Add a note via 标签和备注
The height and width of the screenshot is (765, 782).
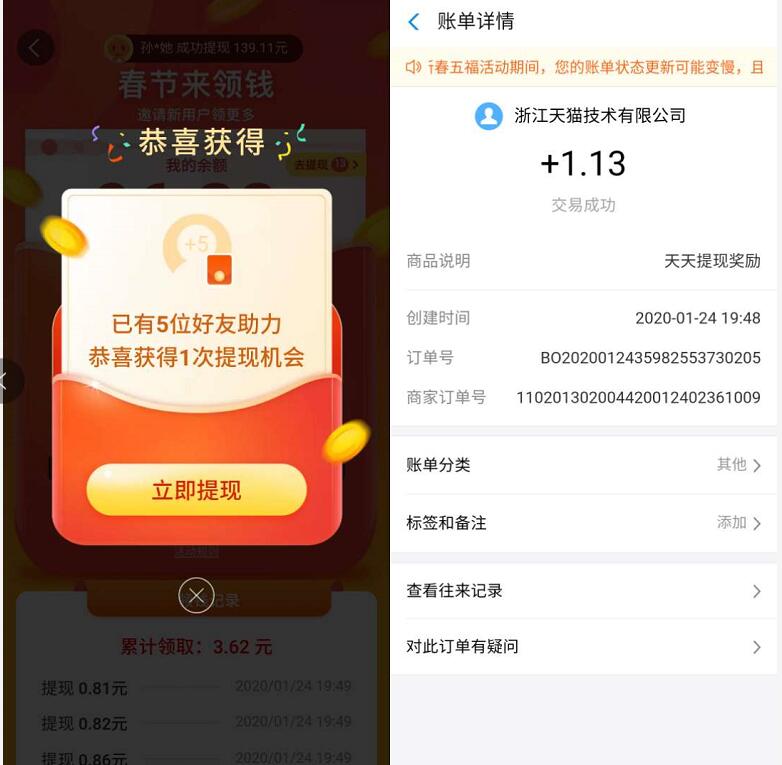584,523
